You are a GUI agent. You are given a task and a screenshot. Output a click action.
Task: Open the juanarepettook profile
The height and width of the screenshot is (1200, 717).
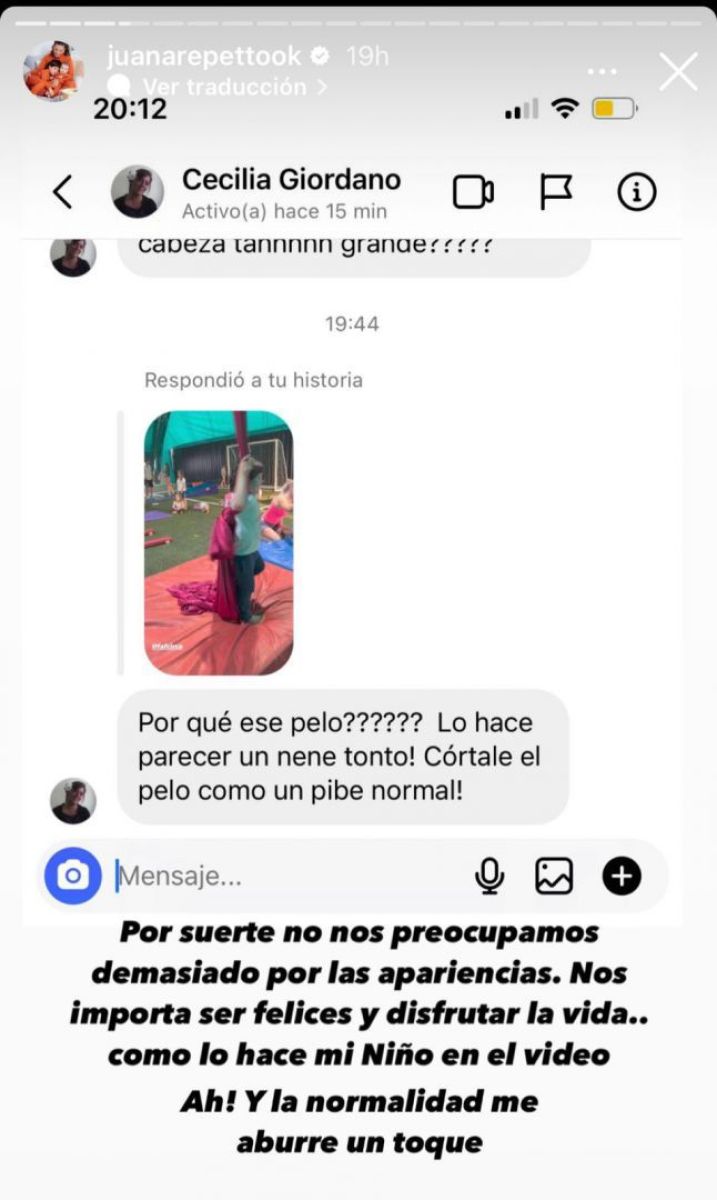click(x=203, y=57)
